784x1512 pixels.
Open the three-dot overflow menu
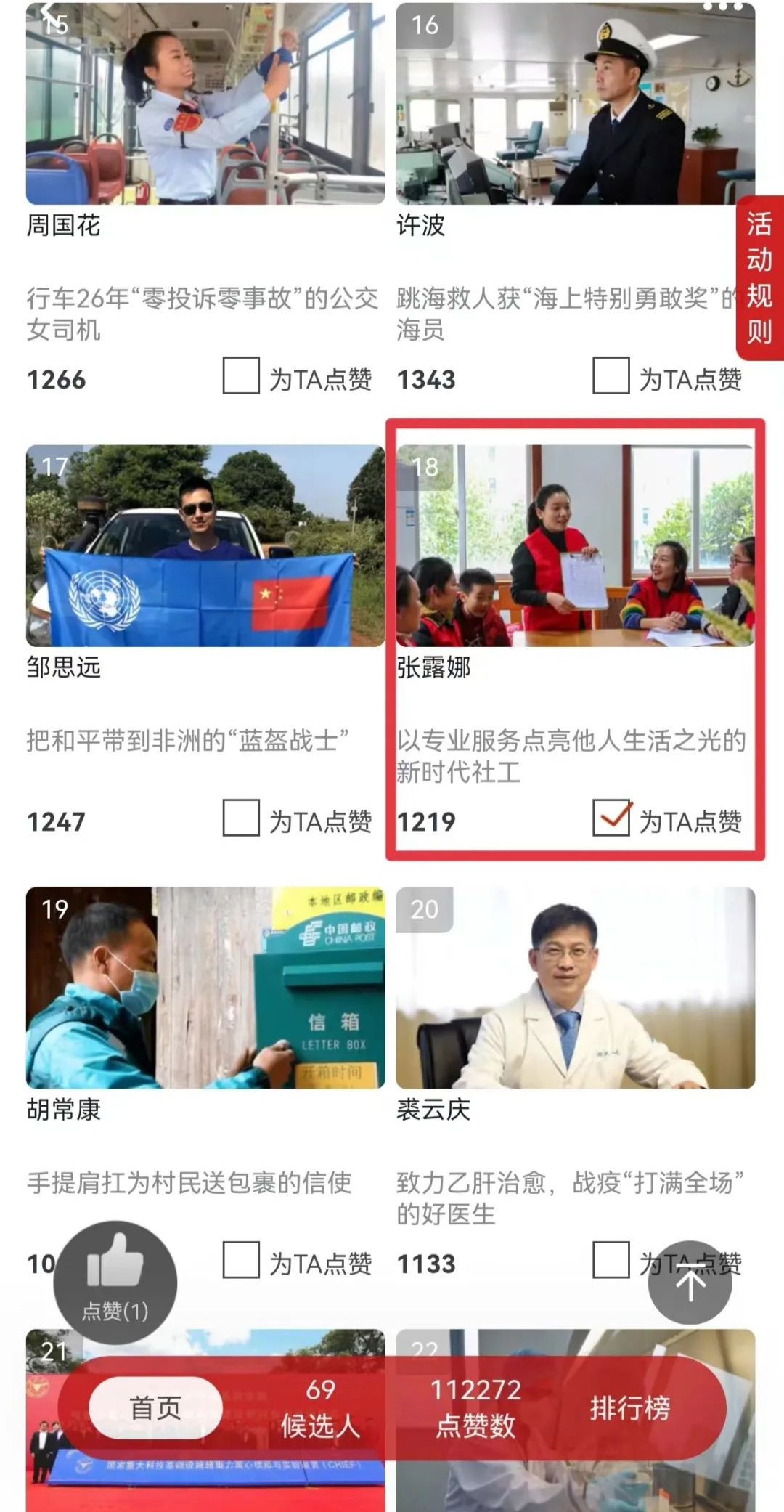click(723, 7)
